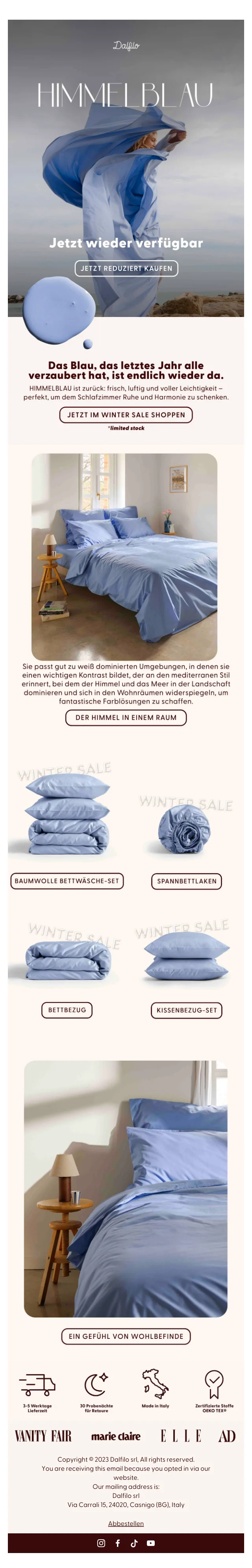
Task: Open the TikTok profile icon
Action: click(134, 1542)
